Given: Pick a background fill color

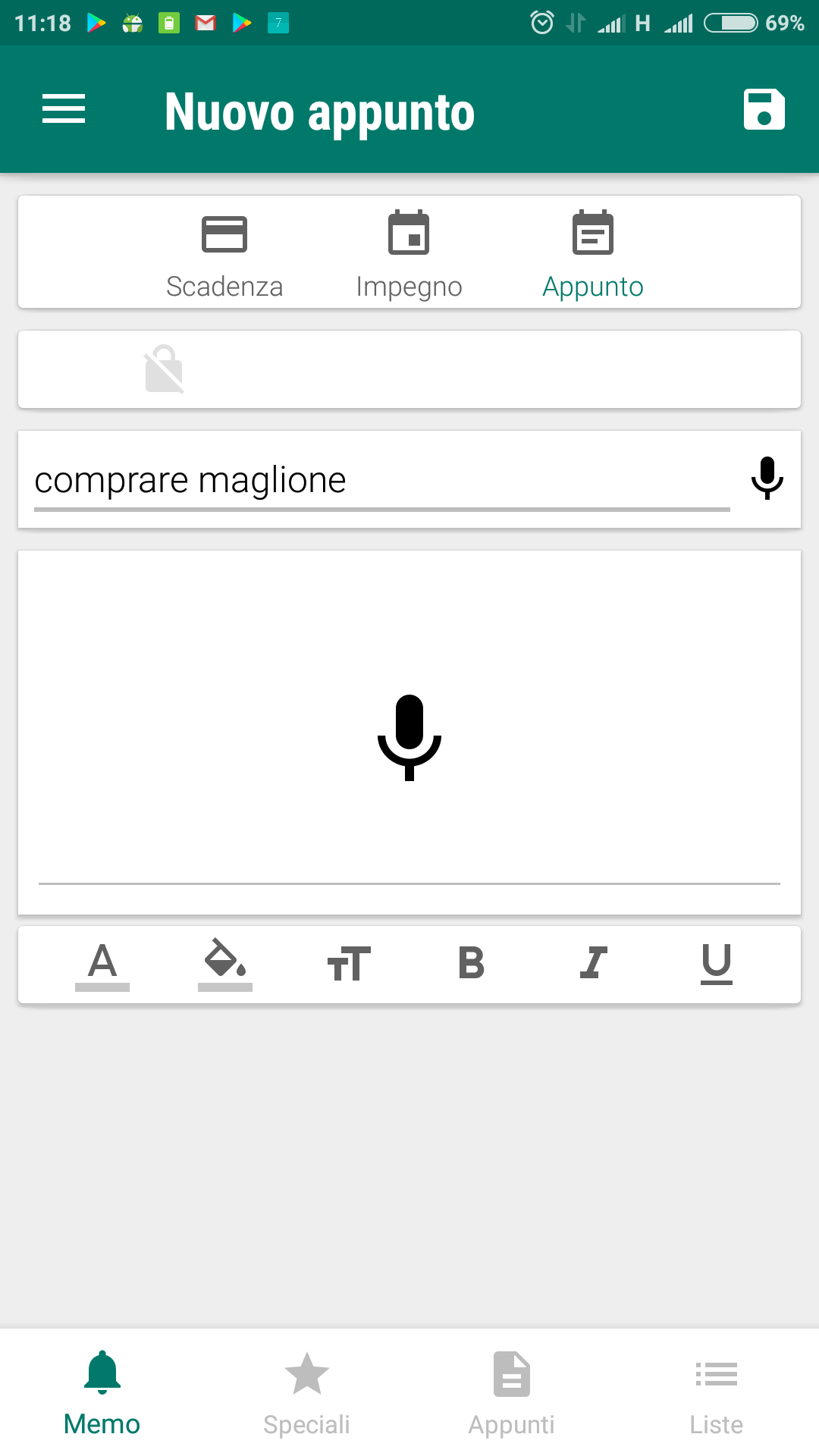Looking at the screenshot, I should click(x=225, y=965).
